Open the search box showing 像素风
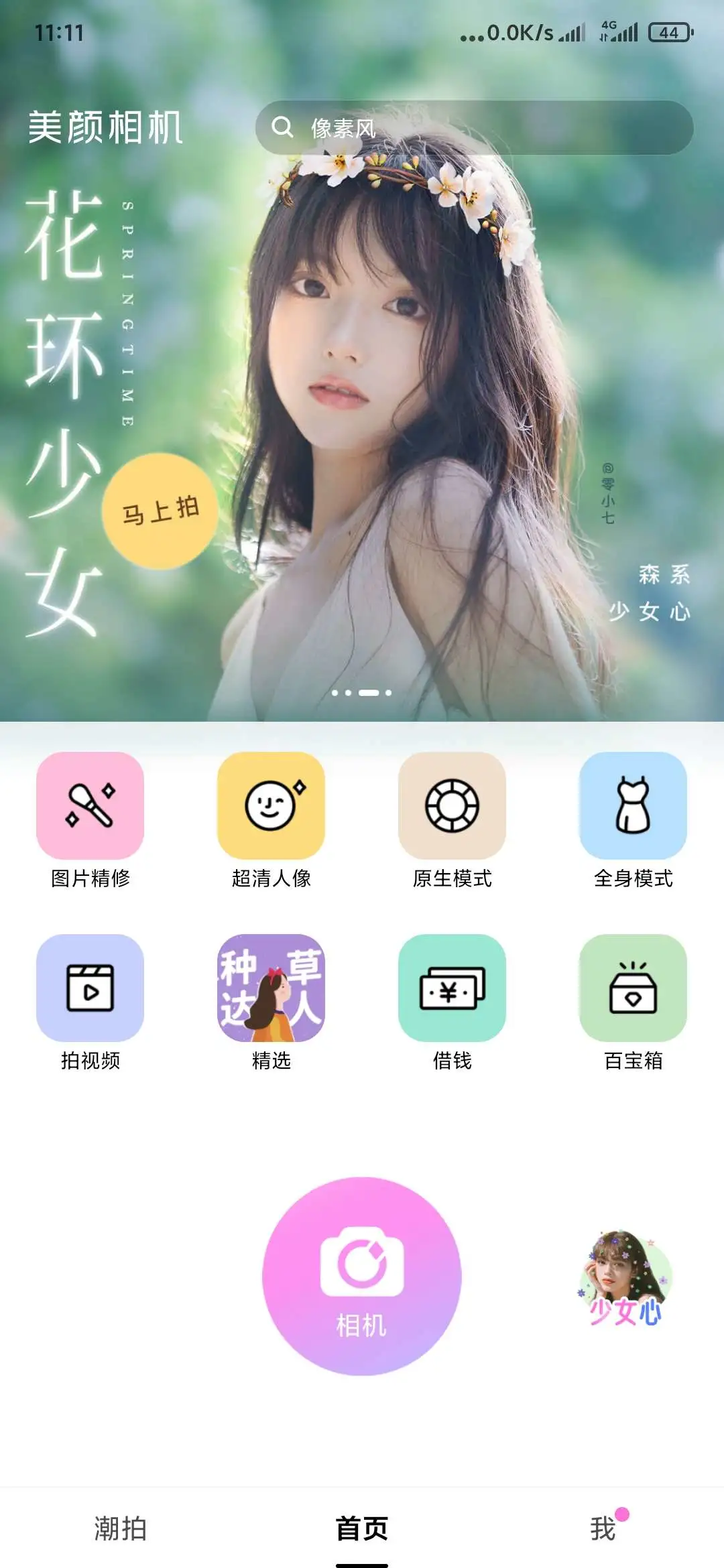The image size is (724, 1568). (x=474, y=127)
